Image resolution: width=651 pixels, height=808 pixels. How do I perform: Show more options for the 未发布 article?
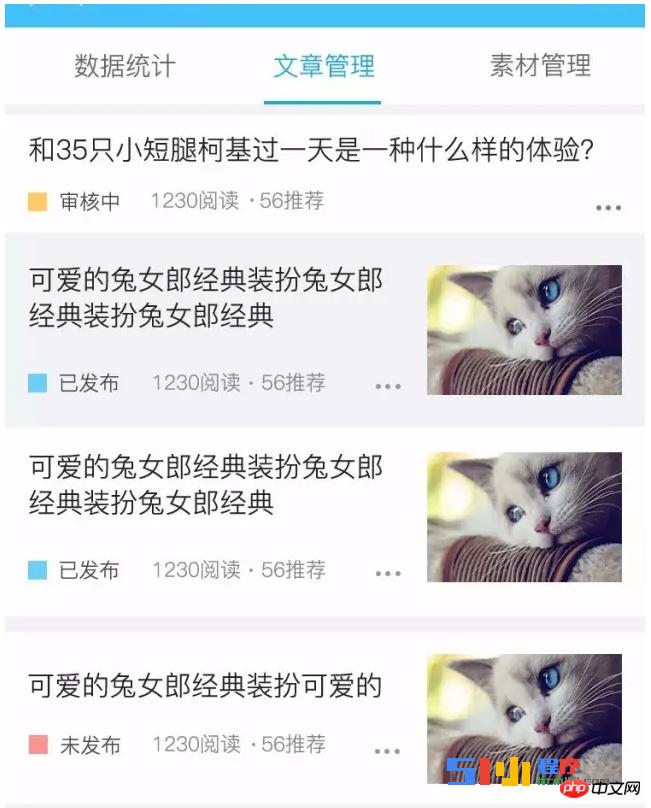[388, 750]
